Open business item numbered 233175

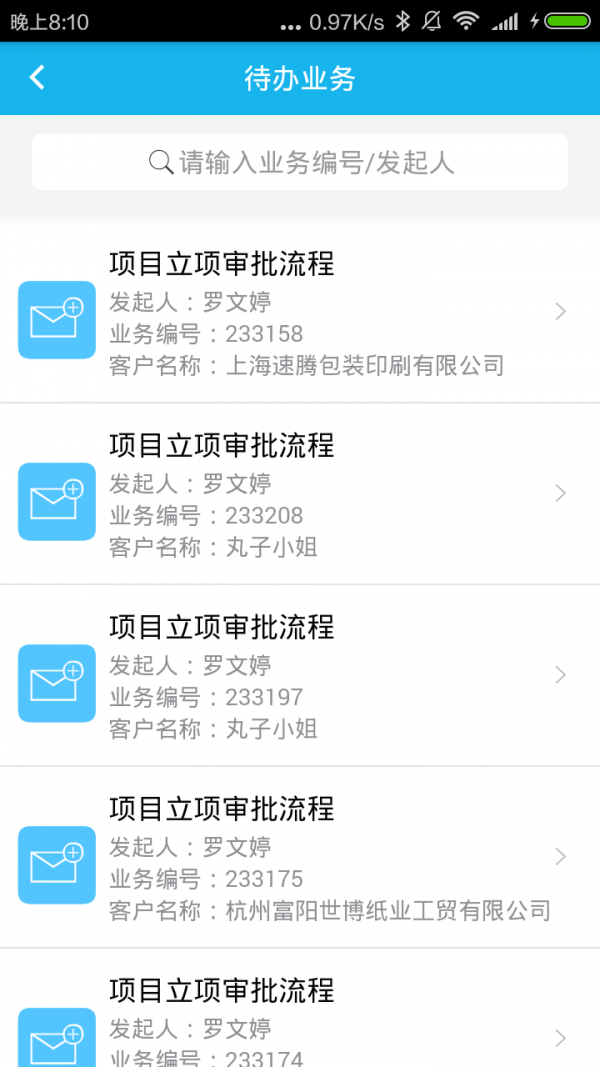coord(300,858)
